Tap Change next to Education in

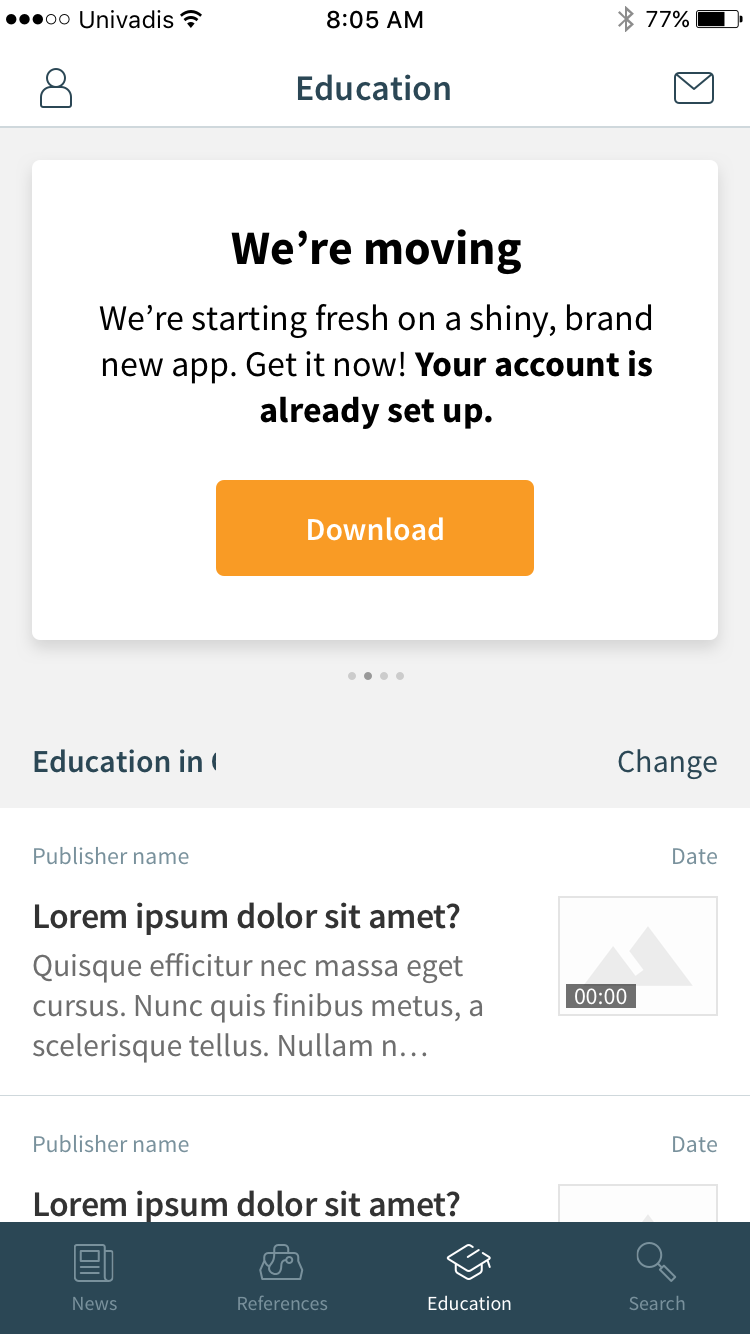click(x=667, y=762)
